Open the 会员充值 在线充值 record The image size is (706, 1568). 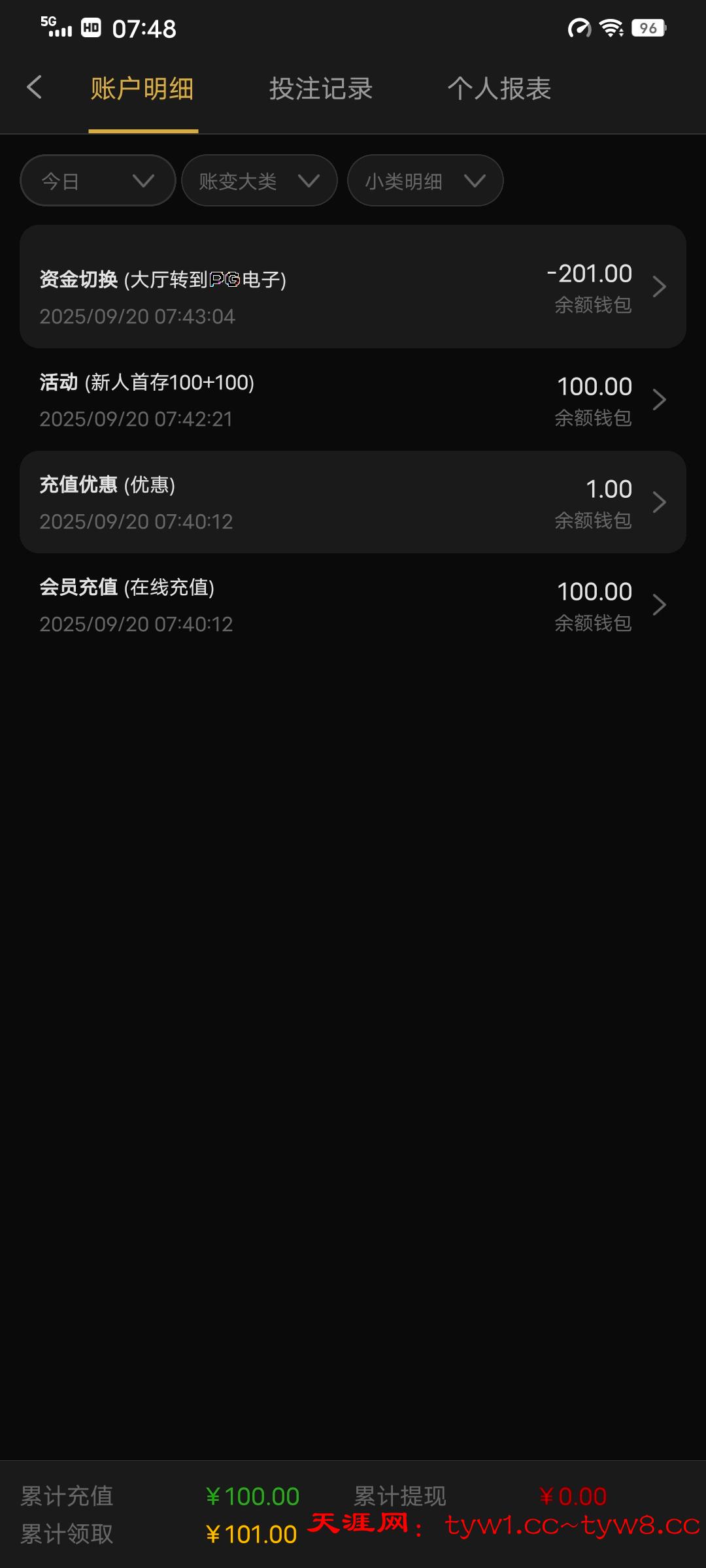pos(353,604)
